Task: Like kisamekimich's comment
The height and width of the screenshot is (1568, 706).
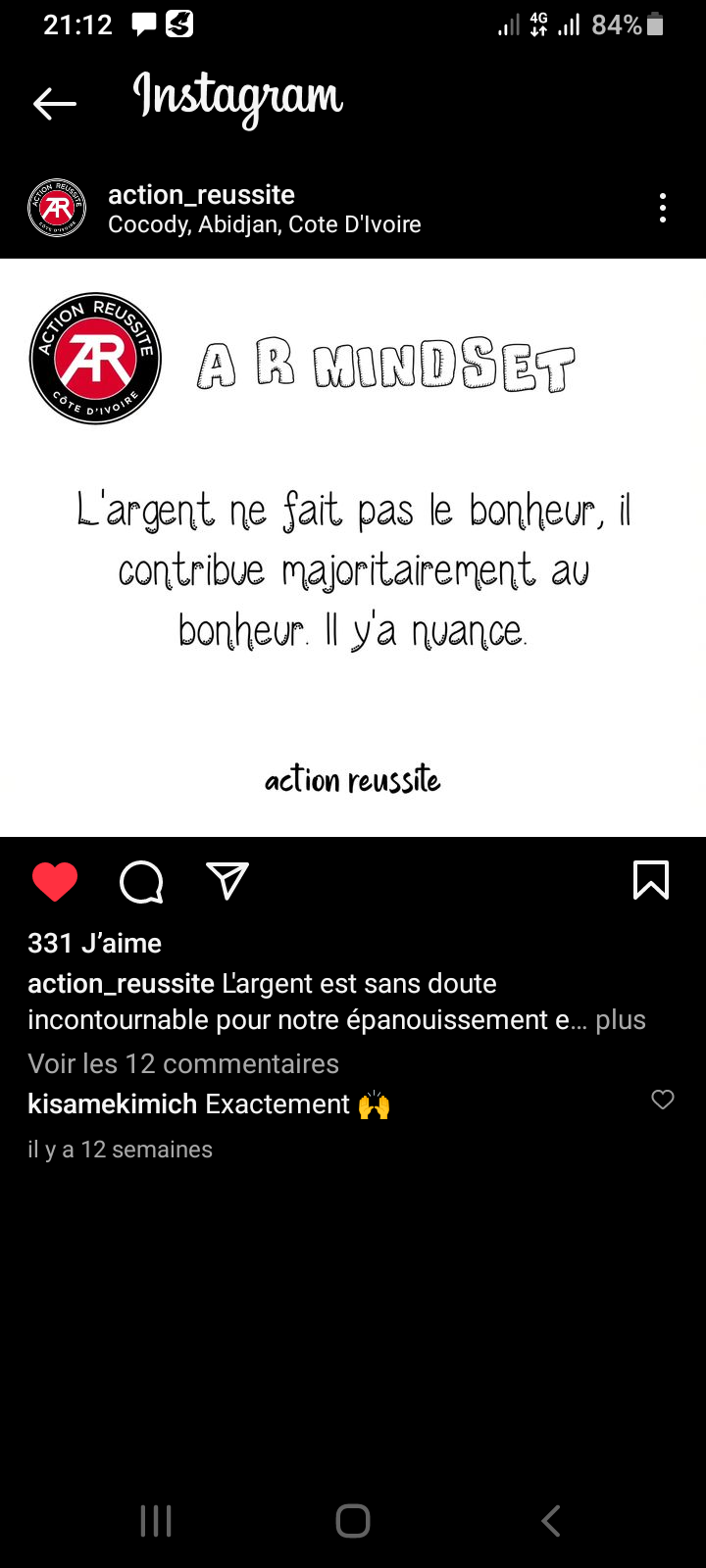Action: pos(663,1100)
